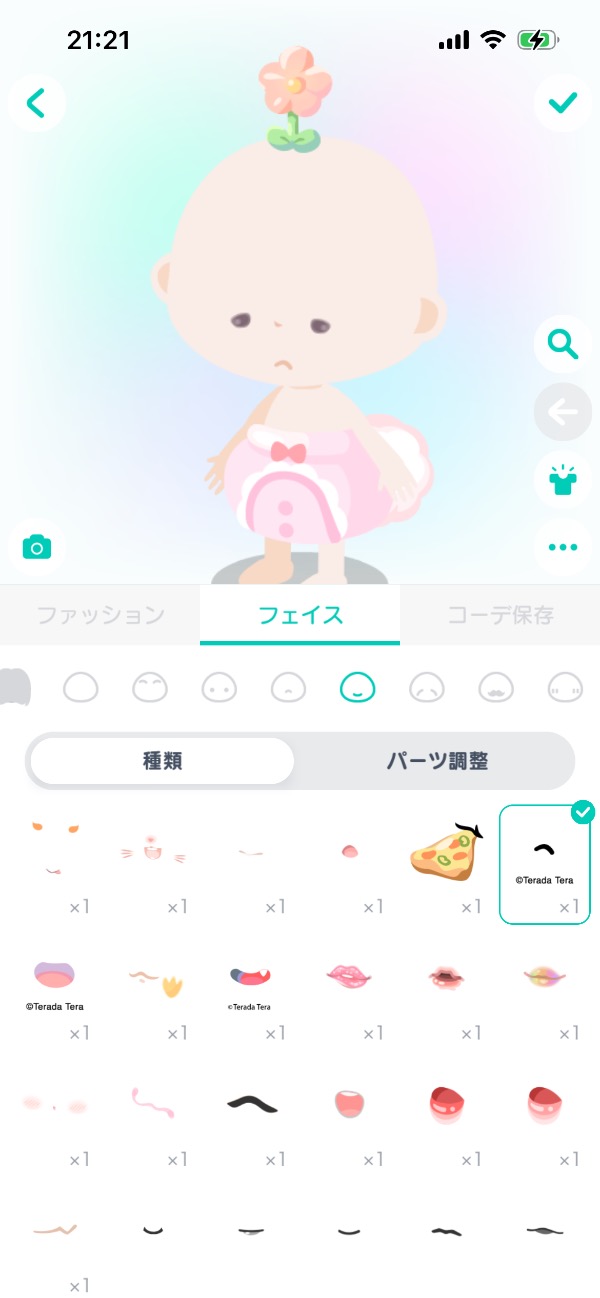
Task: Pick the glossy pink lips item
Action: (x=347, y=975)
